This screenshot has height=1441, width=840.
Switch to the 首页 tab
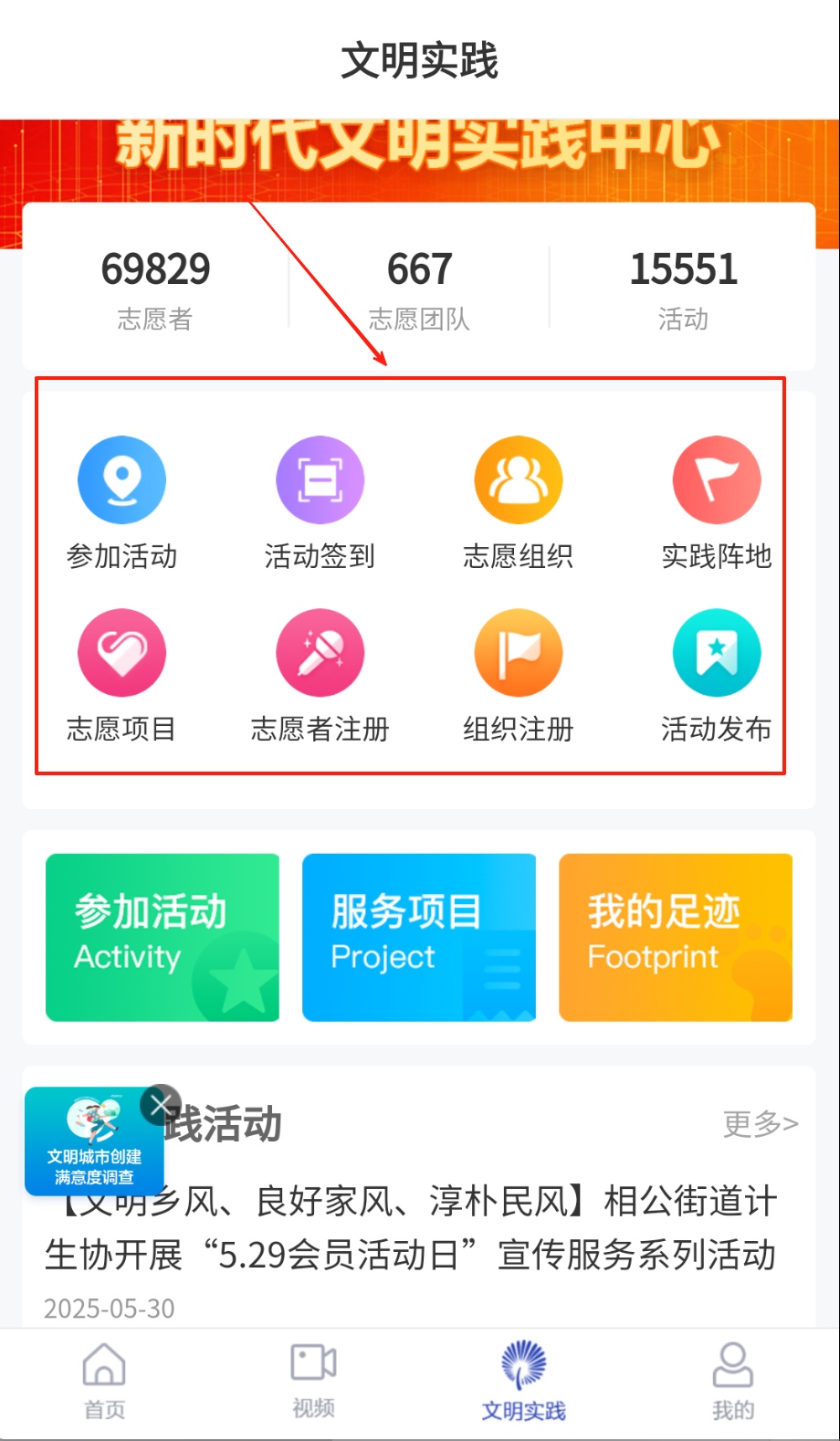pyautogui.click(x=104, y=1382)
